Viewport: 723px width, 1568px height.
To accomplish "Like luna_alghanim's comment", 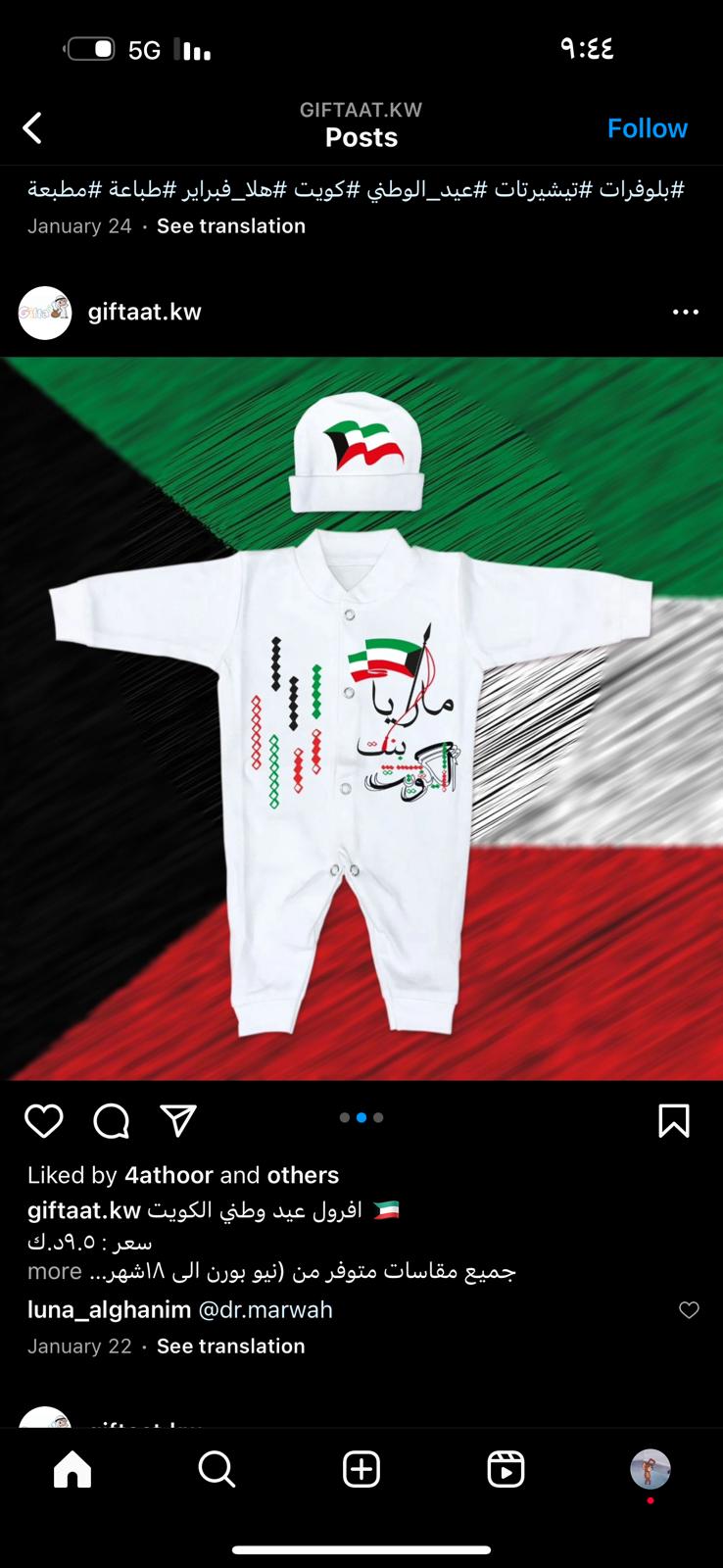I will (689, 1310).
